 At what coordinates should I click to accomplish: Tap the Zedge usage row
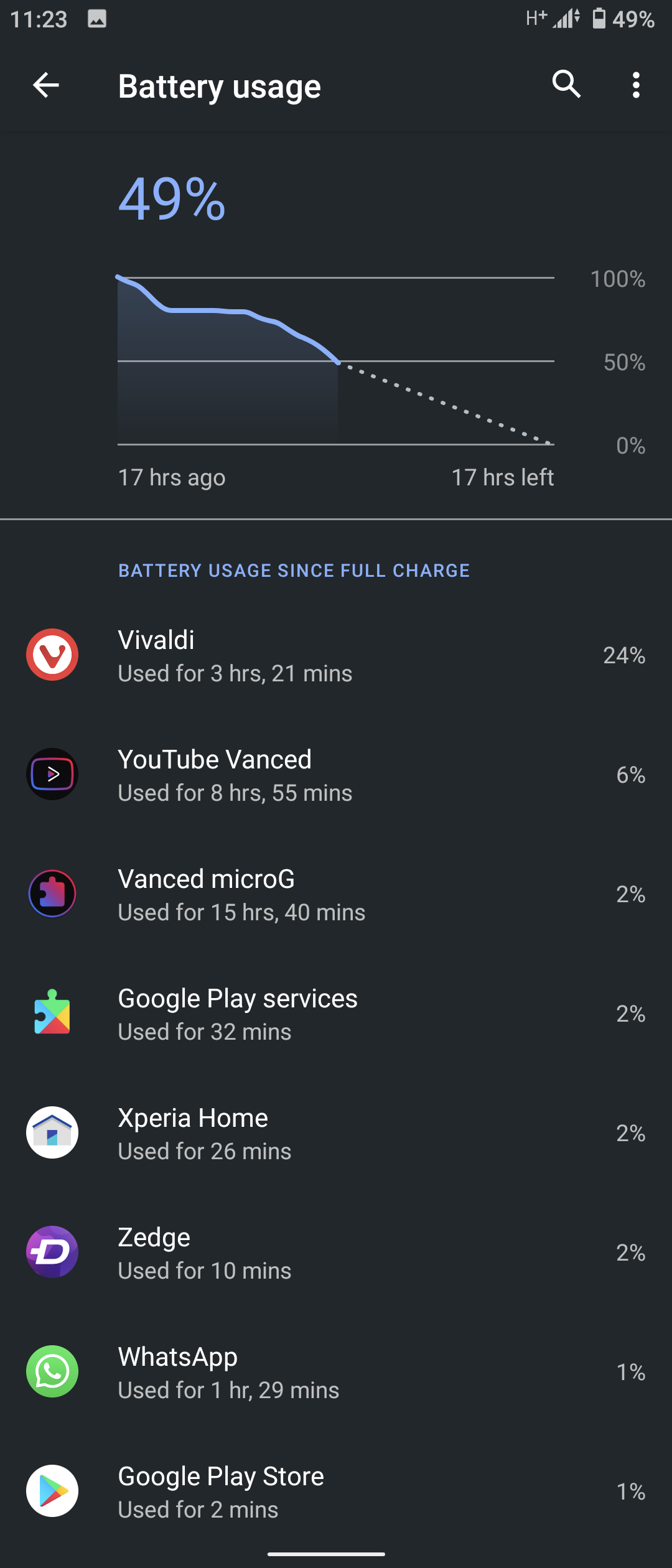tap(336, 1253)
